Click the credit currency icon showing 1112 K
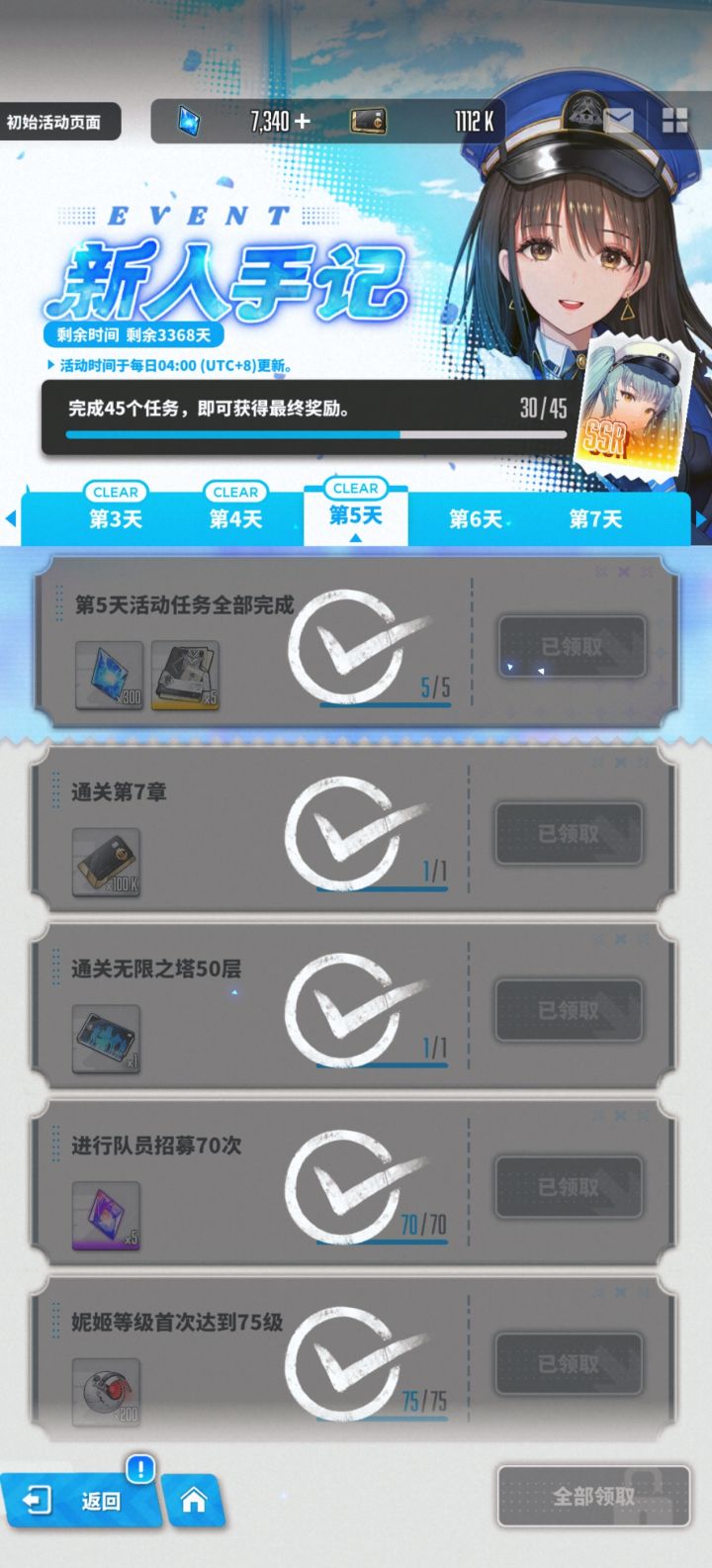The height and width of the screenshot is (1568, 712). pyautogui.click(x=368, y=120)
